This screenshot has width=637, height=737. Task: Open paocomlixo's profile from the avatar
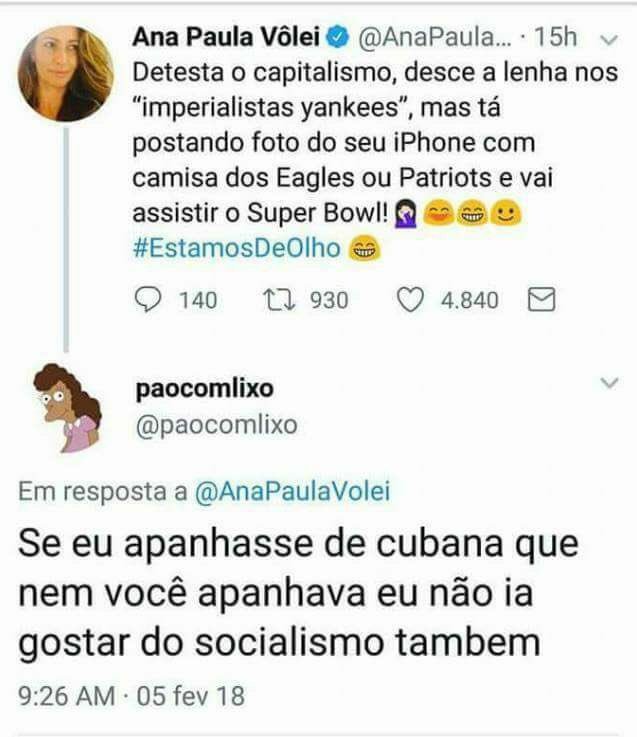pos(66,407)
